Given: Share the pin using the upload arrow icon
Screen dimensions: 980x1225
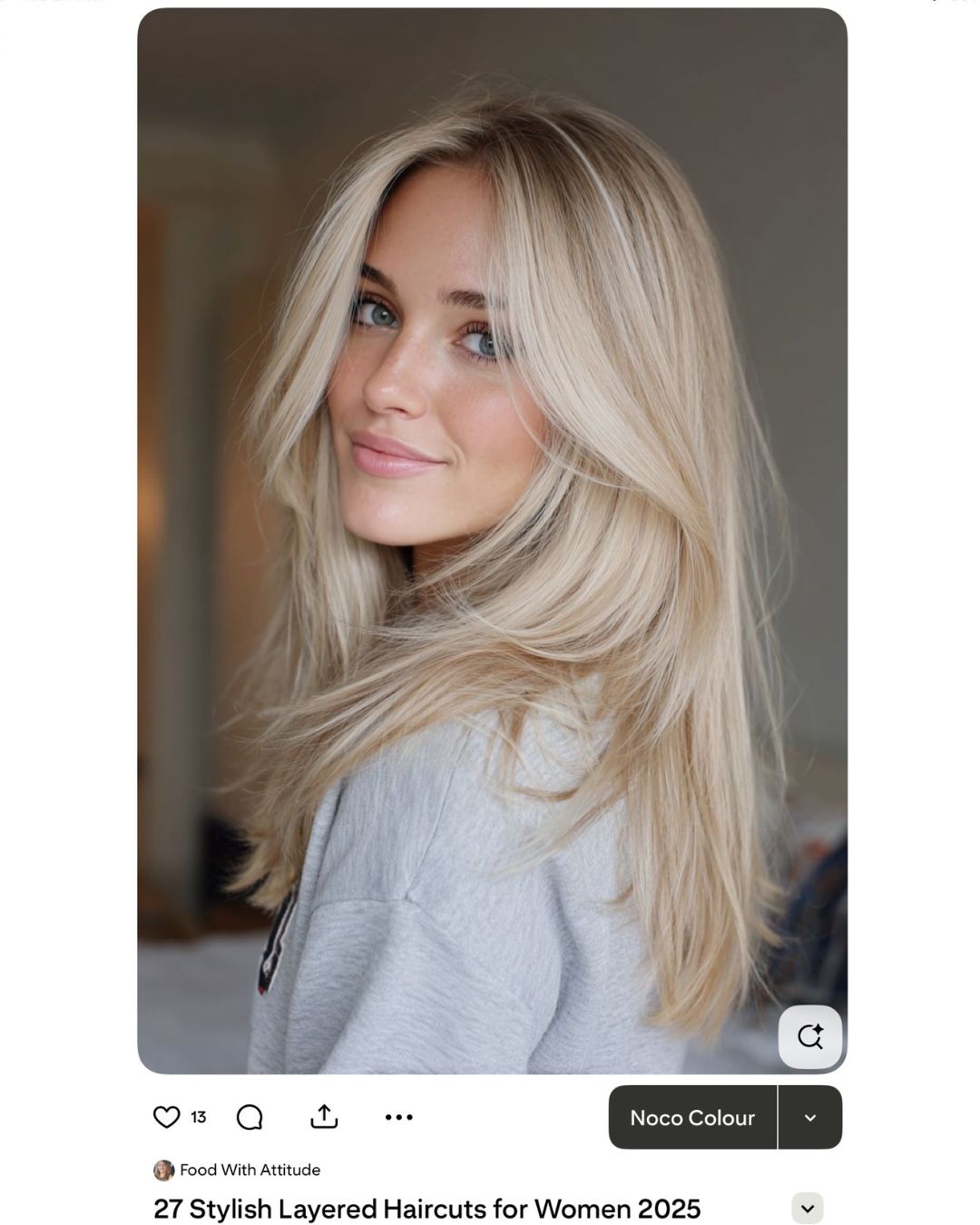Looking at the screenshot, I should (x=325, y=1116).
